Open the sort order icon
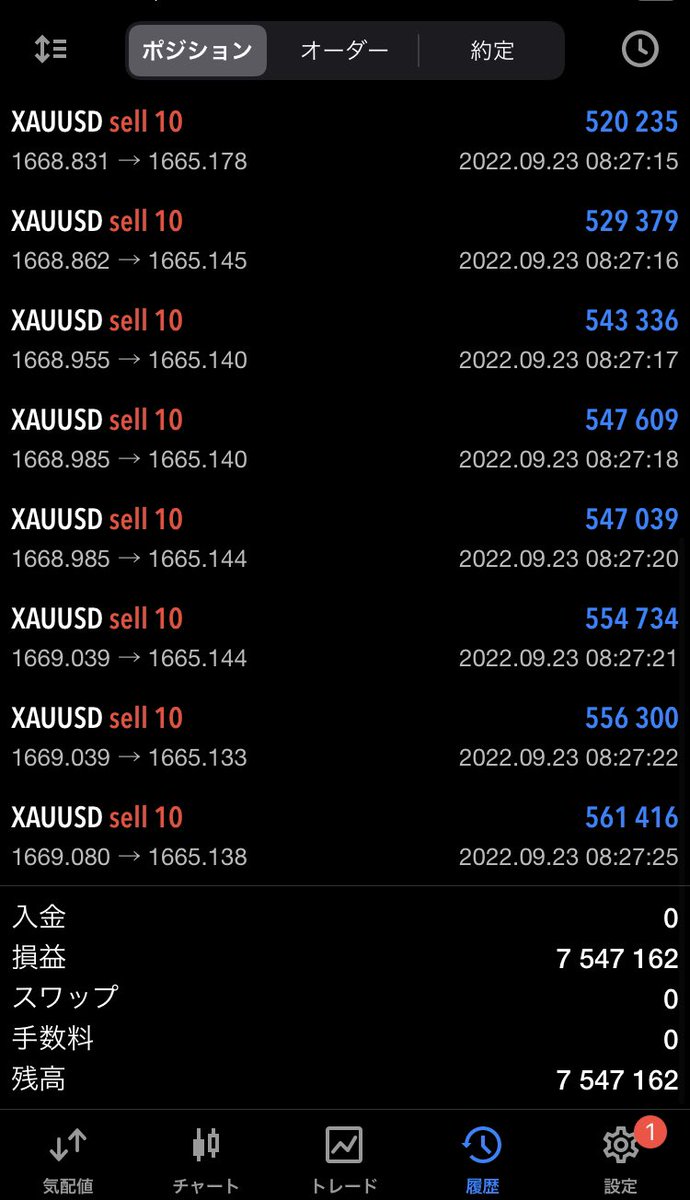 tap(50, 50)
